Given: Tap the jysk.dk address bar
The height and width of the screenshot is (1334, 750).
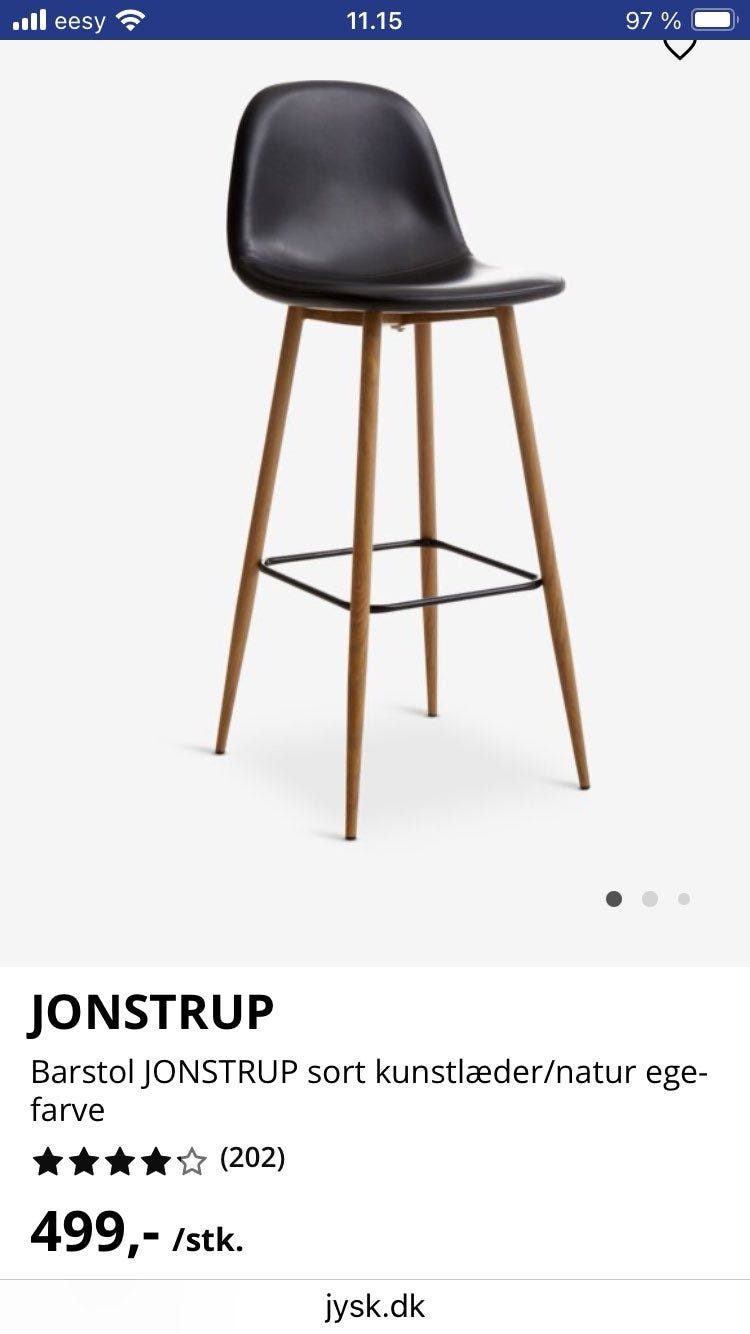Looking at the screenshot, I should [375, 1306].
